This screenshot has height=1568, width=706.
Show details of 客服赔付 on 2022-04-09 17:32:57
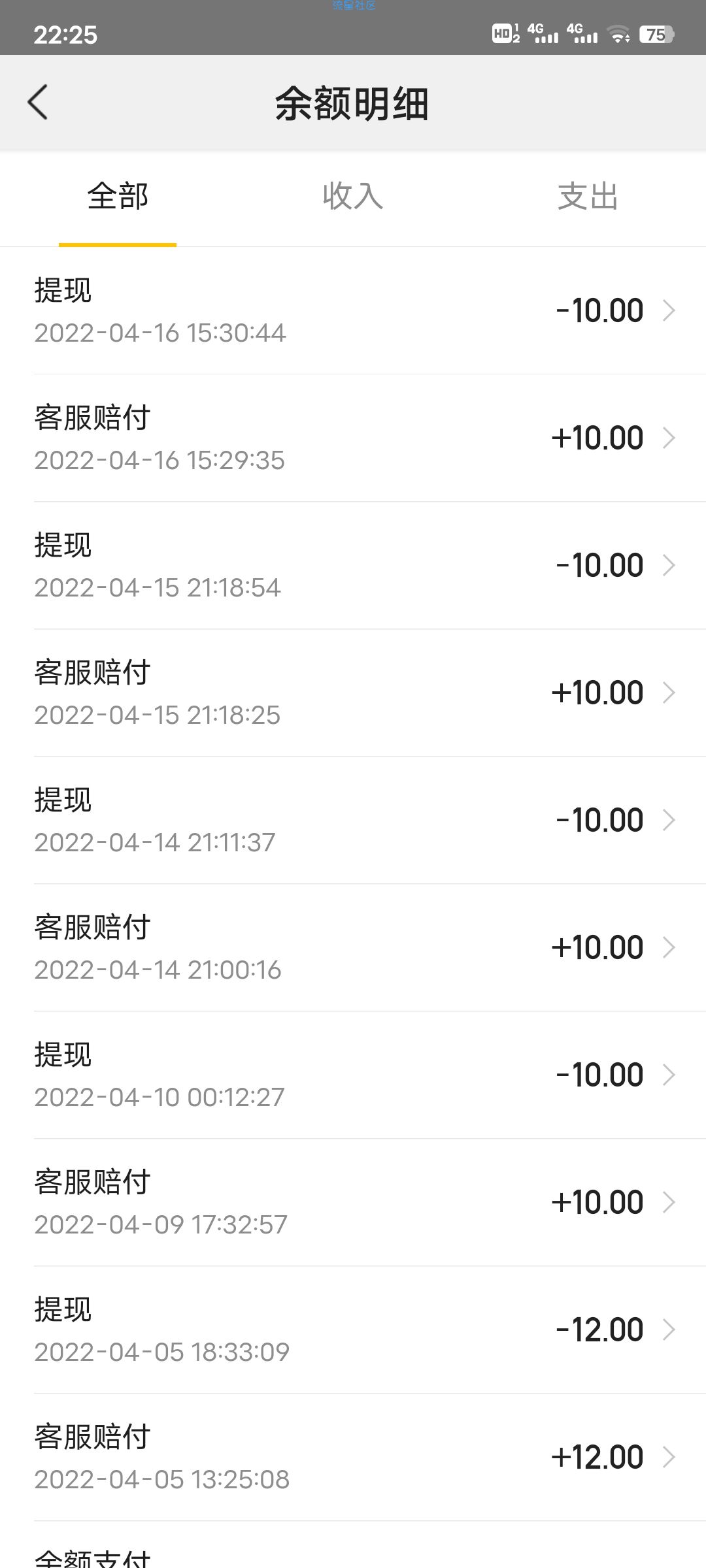click(x=353, y=1203)
